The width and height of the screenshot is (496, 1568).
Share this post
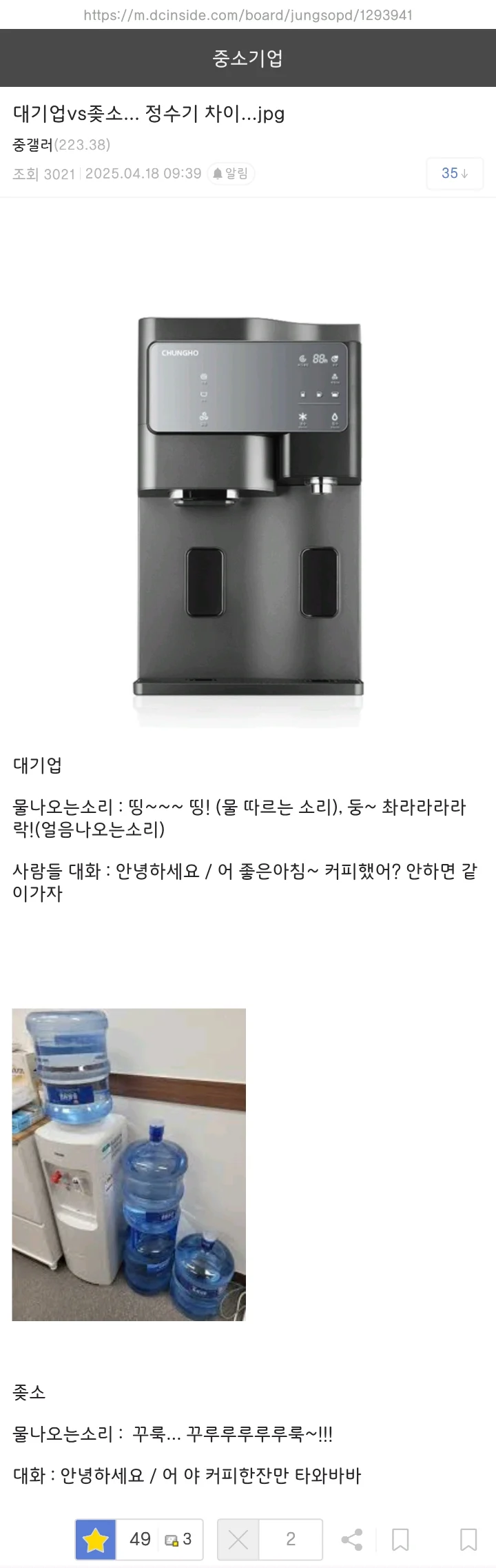click(x=352, y=1539)
